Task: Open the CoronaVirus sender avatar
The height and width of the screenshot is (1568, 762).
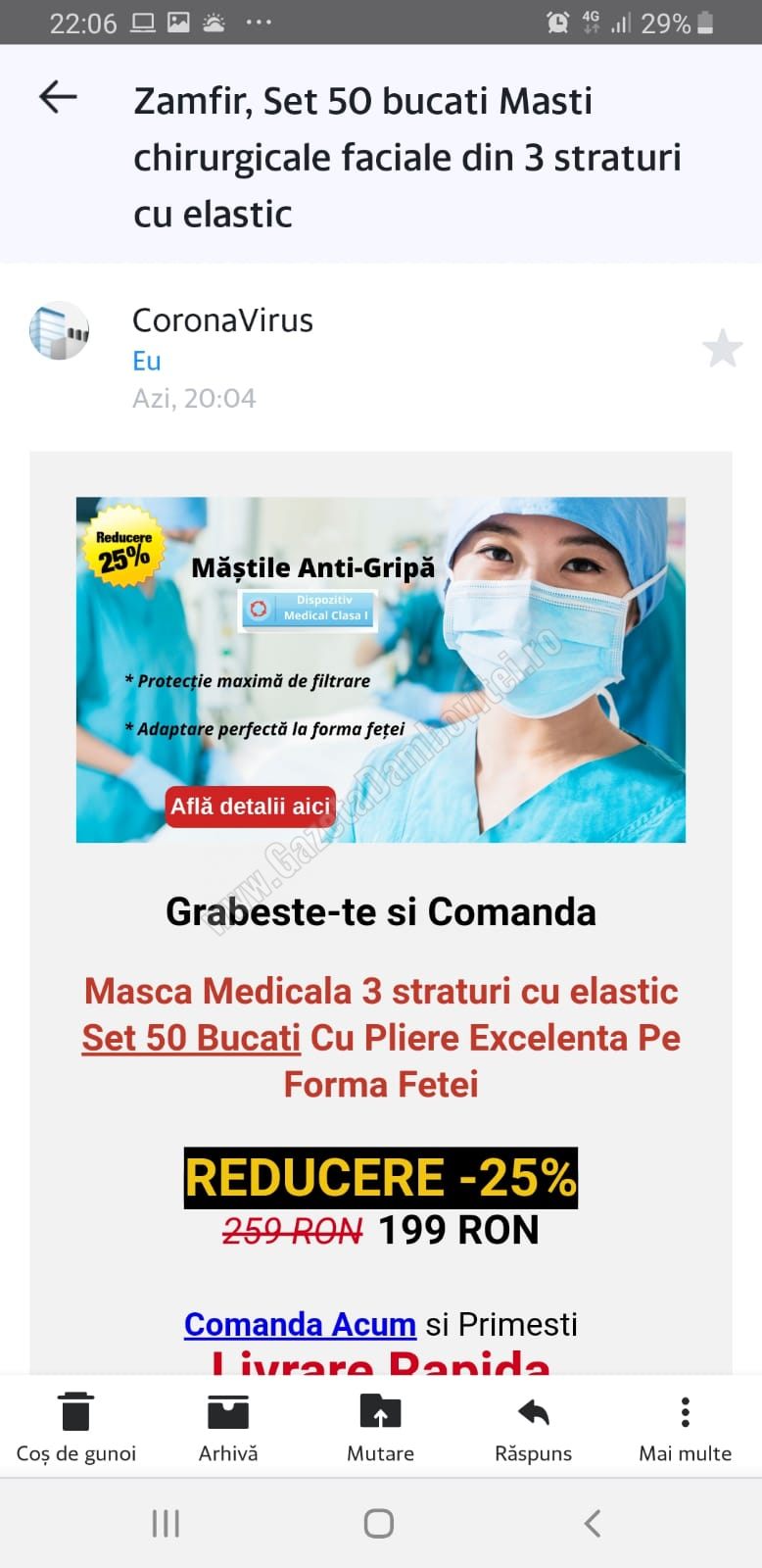Action: [x=59, y=330]
